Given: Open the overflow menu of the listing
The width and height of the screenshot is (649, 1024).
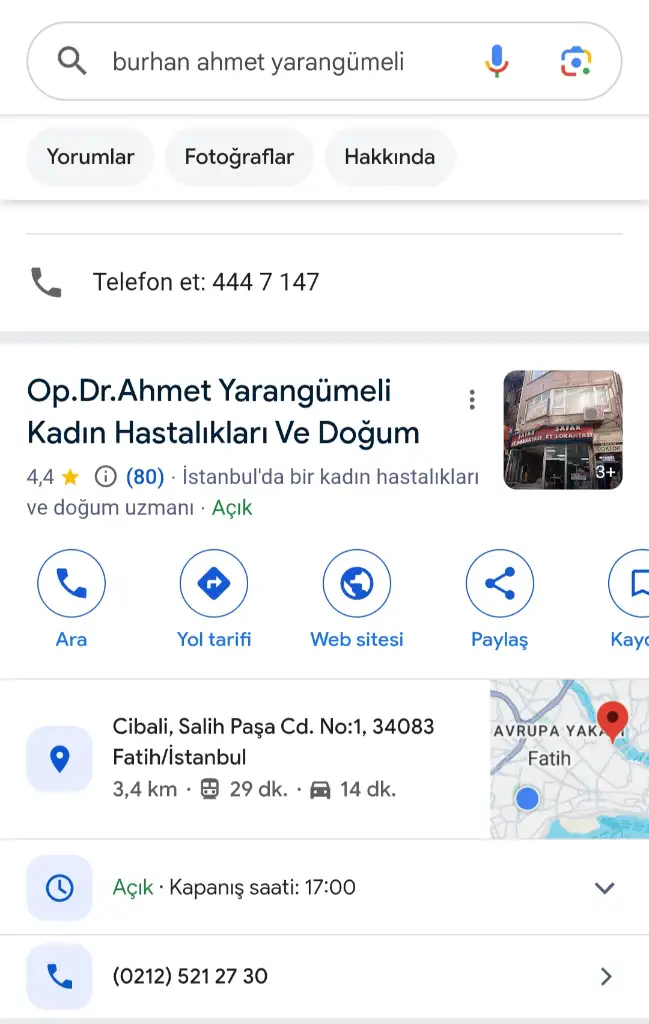Looking at the screenshot, I should 472,401.
